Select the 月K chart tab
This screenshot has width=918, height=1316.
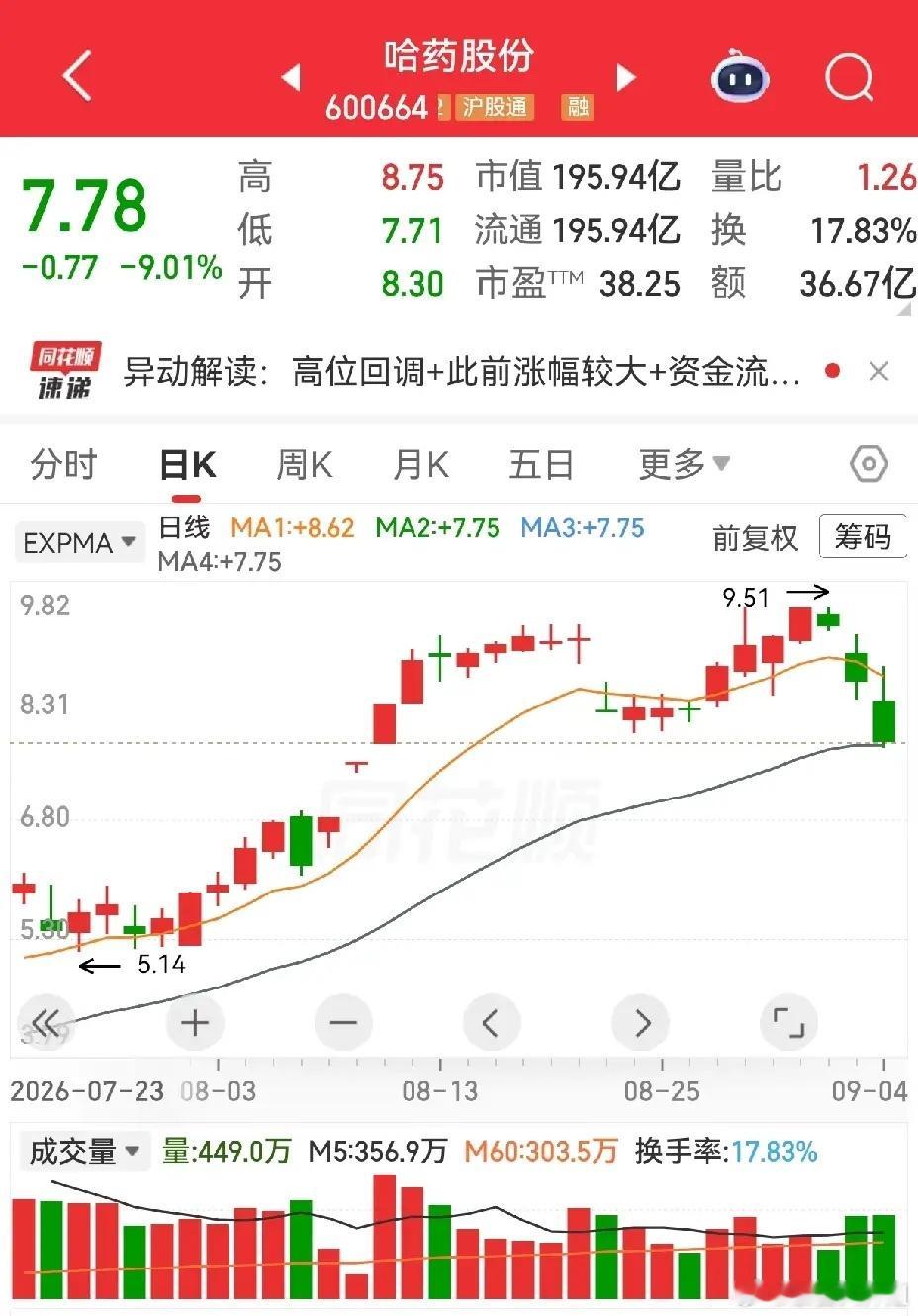coord(421,464)
